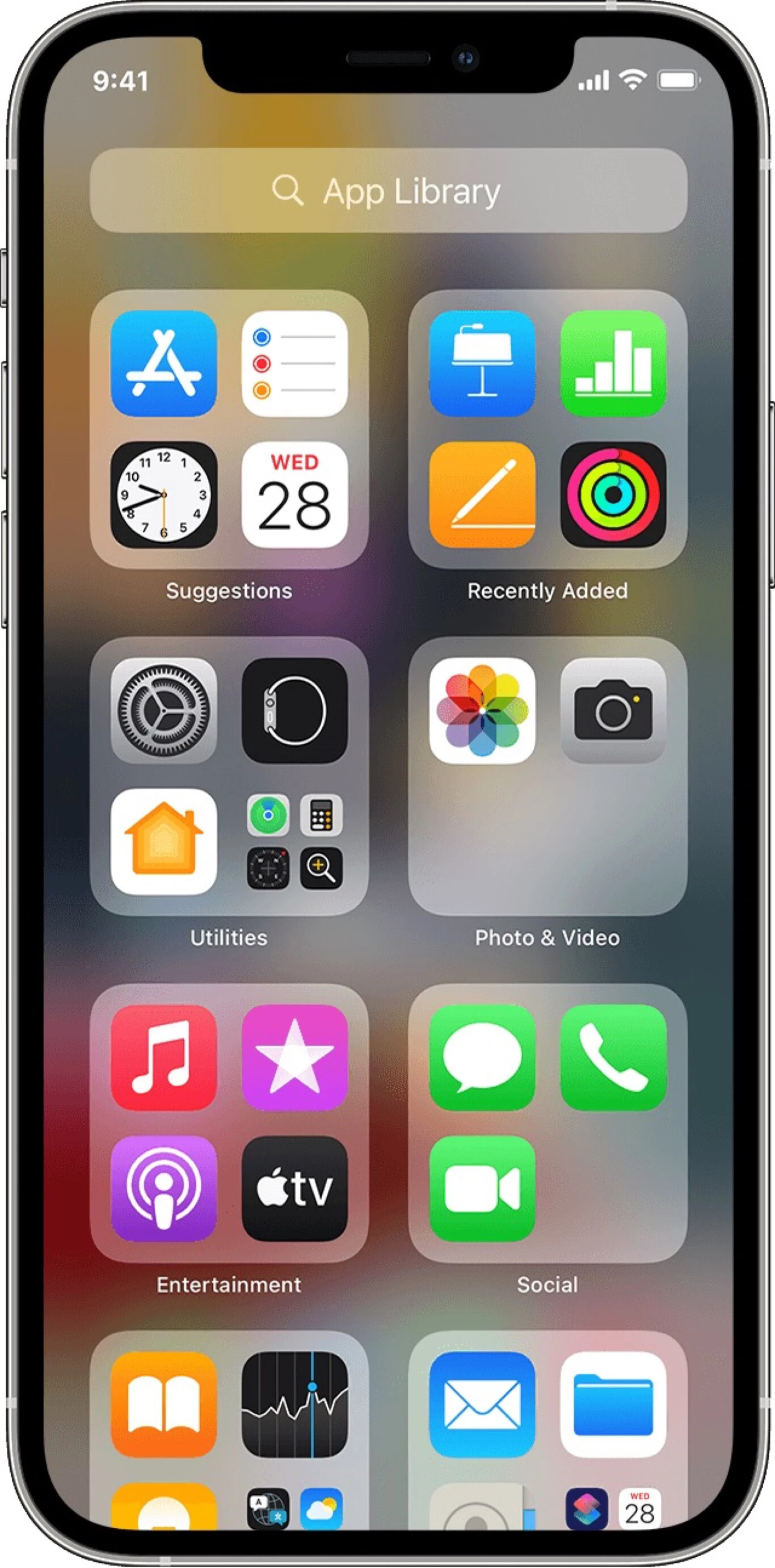Launch Keynote from Recently Added

pos(482,363)
